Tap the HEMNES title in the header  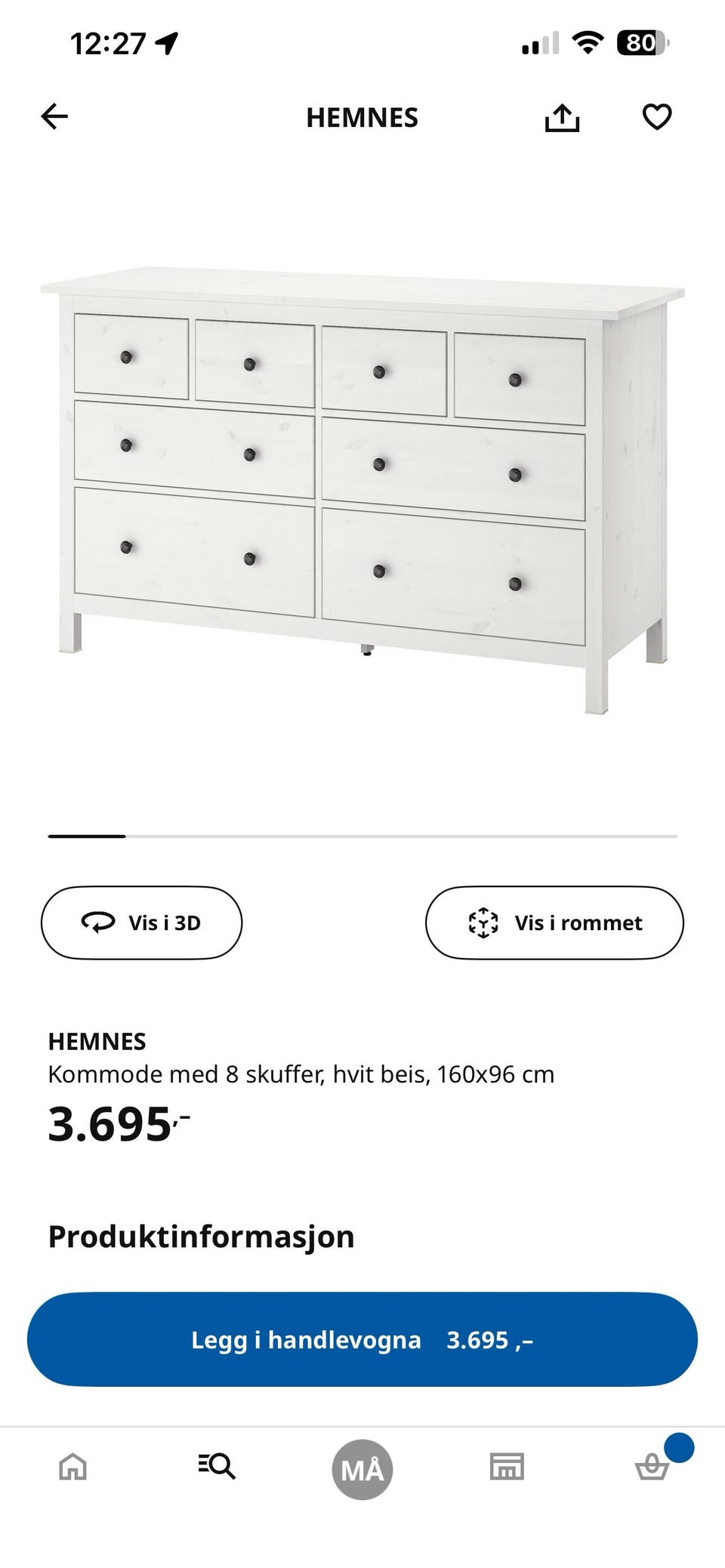point(362,118)
